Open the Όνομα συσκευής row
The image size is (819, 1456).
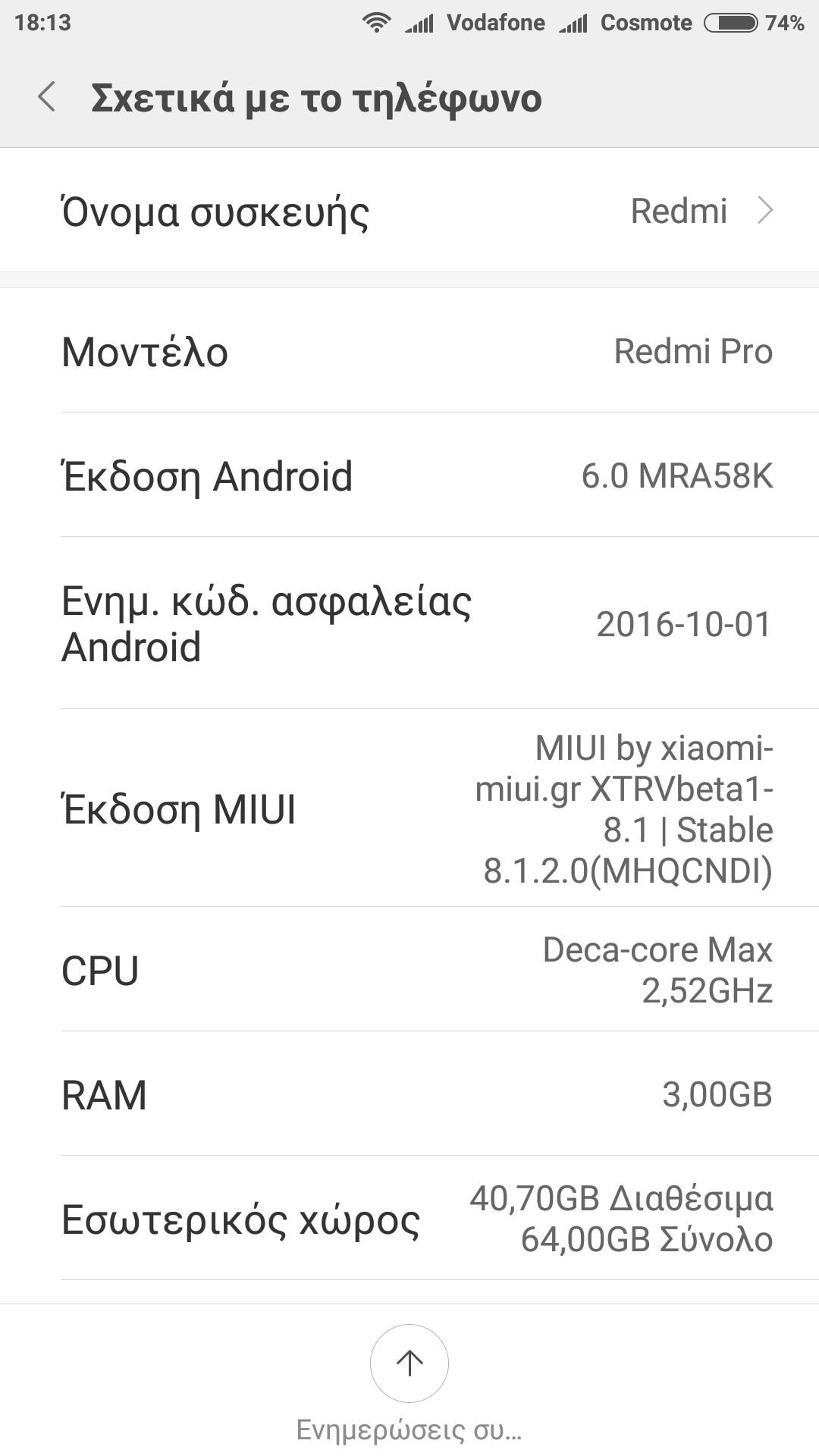tap(409, 211)
